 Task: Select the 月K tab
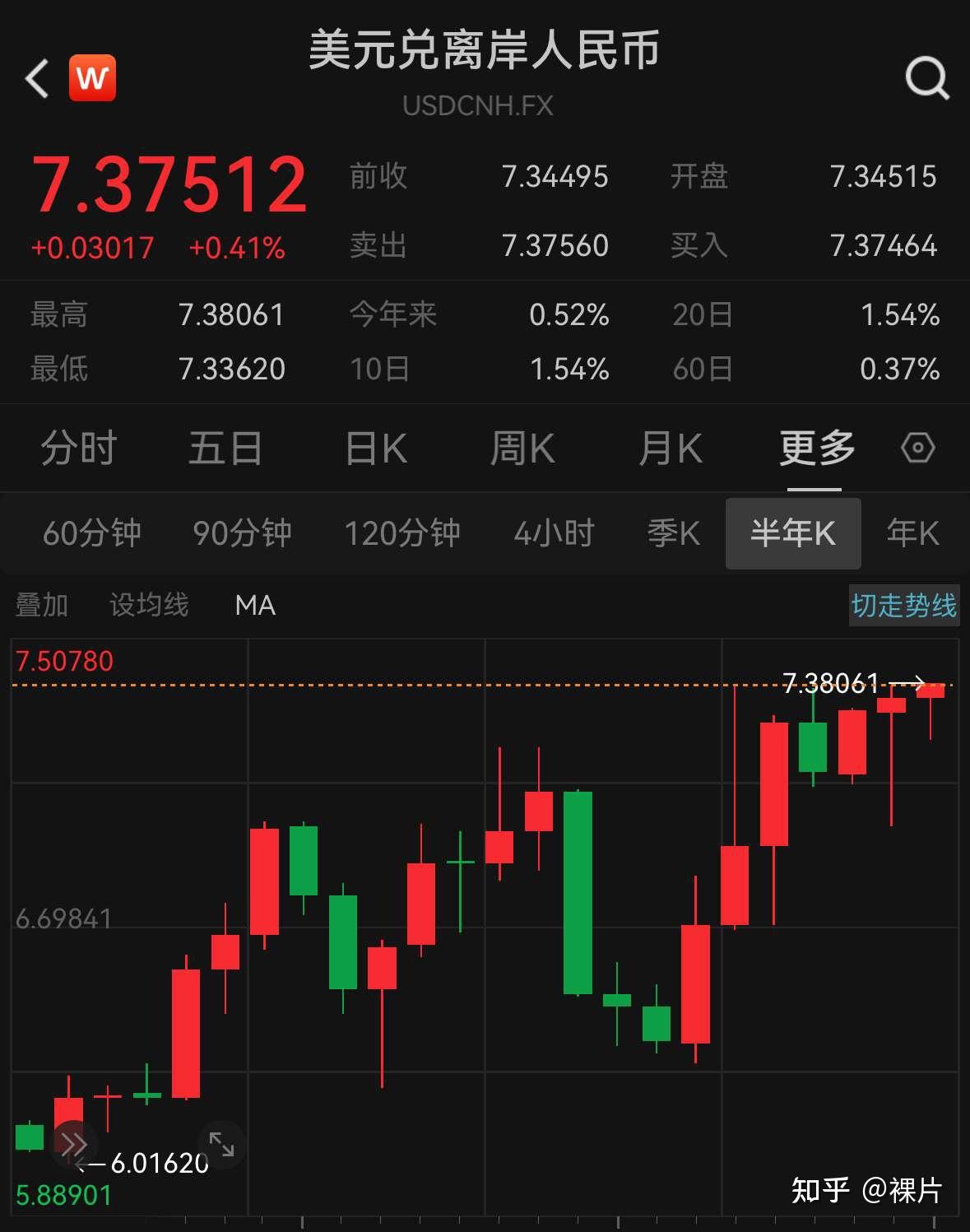(x=671, y=448)
